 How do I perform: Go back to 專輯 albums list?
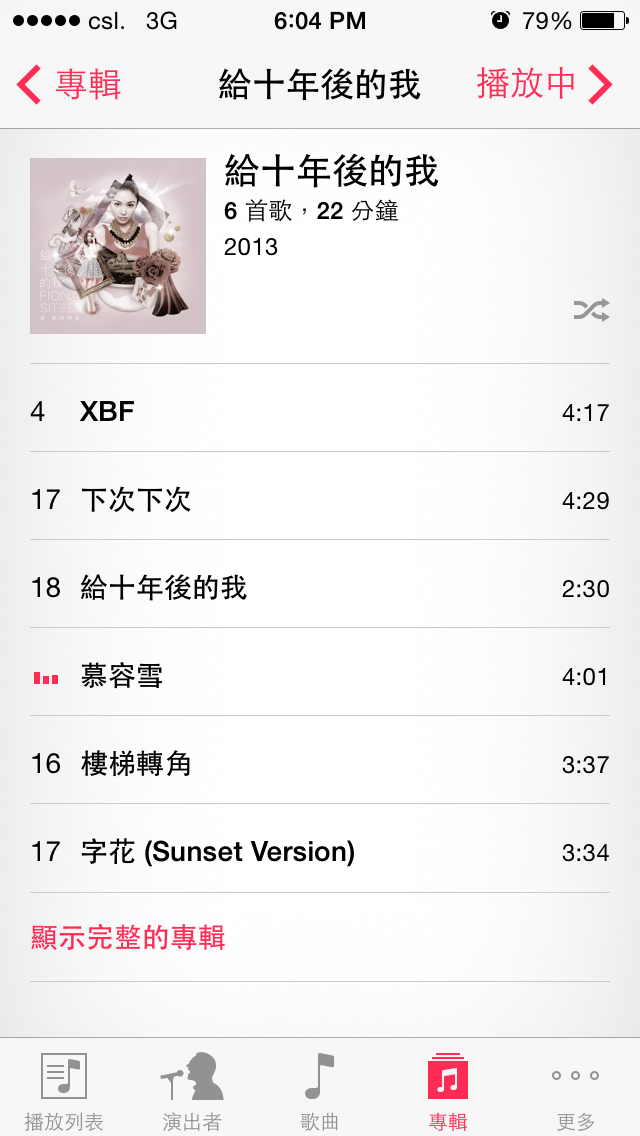(70, 84)
